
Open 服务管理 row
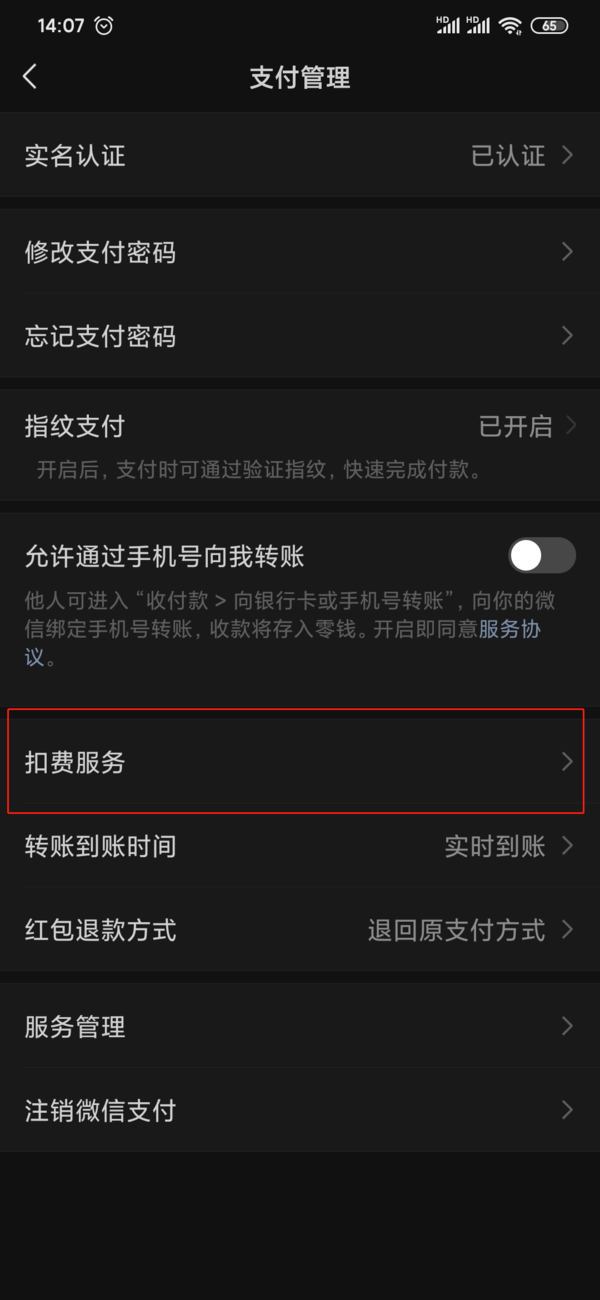coord(299,1026)
